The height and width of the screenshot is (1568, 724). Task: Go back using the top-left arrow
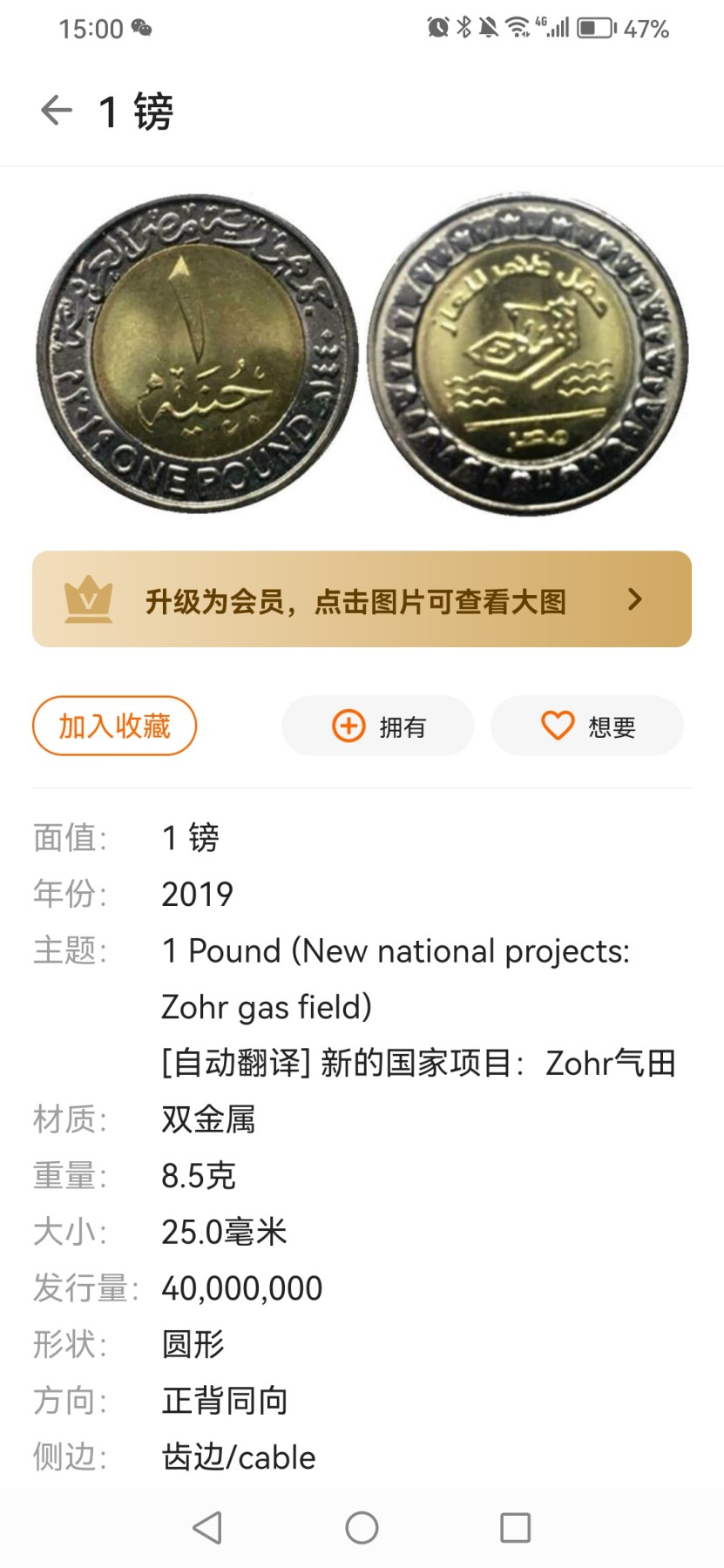click(x=57, y=111)
